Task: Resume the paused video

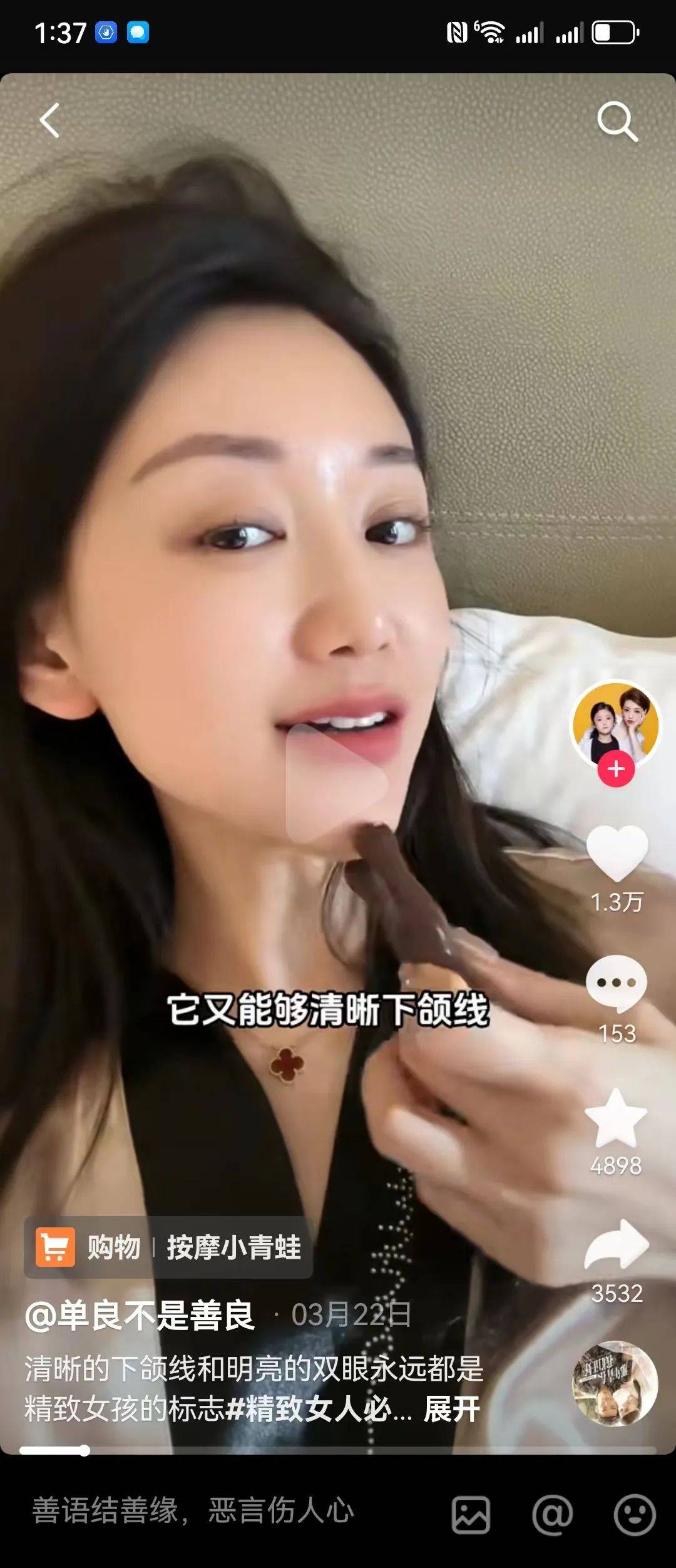Action: click(x=337, y=783)
